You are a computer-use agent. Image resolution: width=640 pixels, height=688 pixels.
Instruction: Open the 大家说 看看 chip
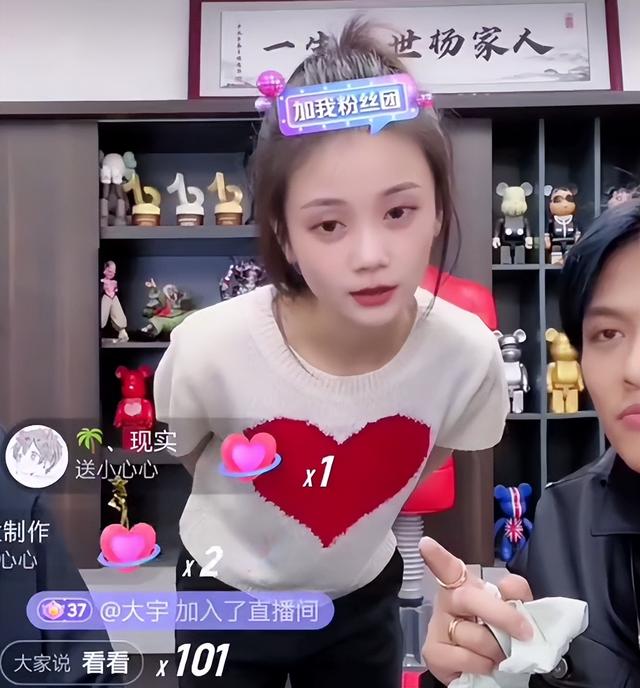point(71,662)
